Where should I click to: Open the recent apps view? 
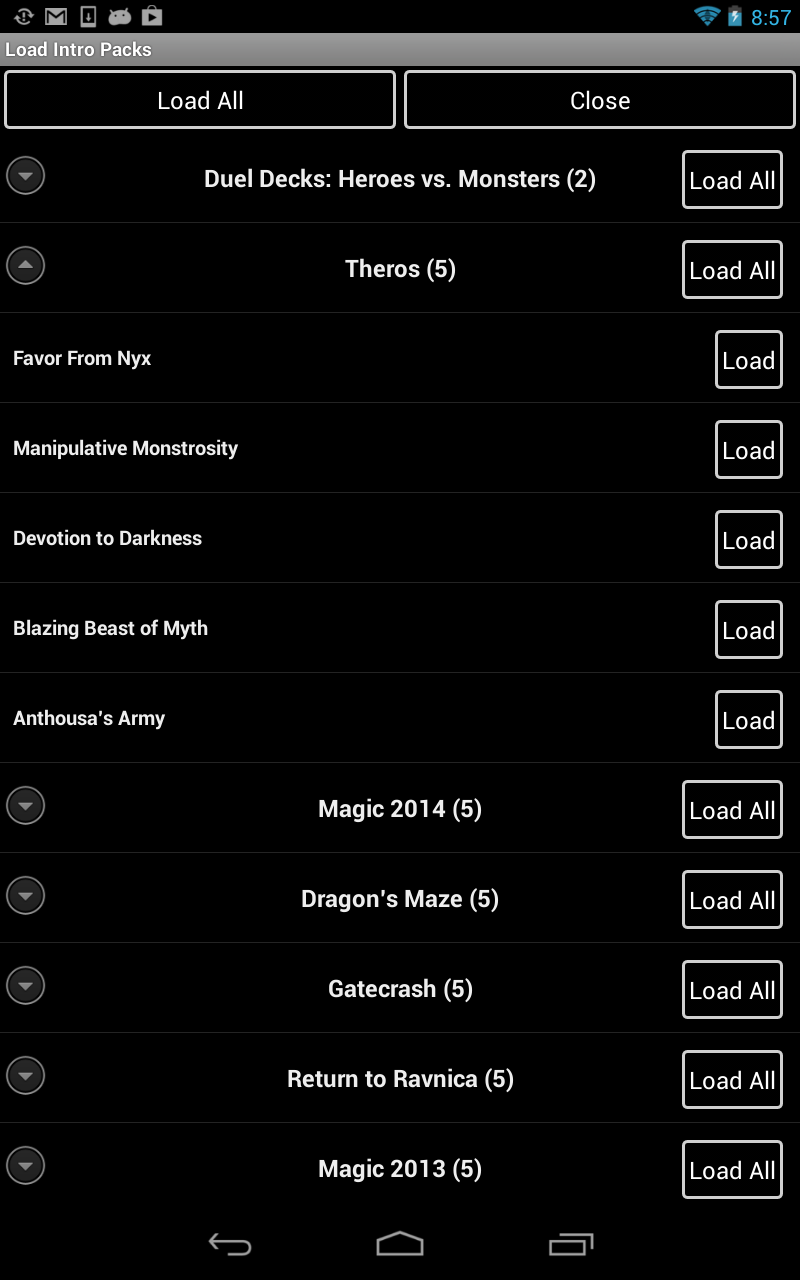click(x=571, y=1244)
